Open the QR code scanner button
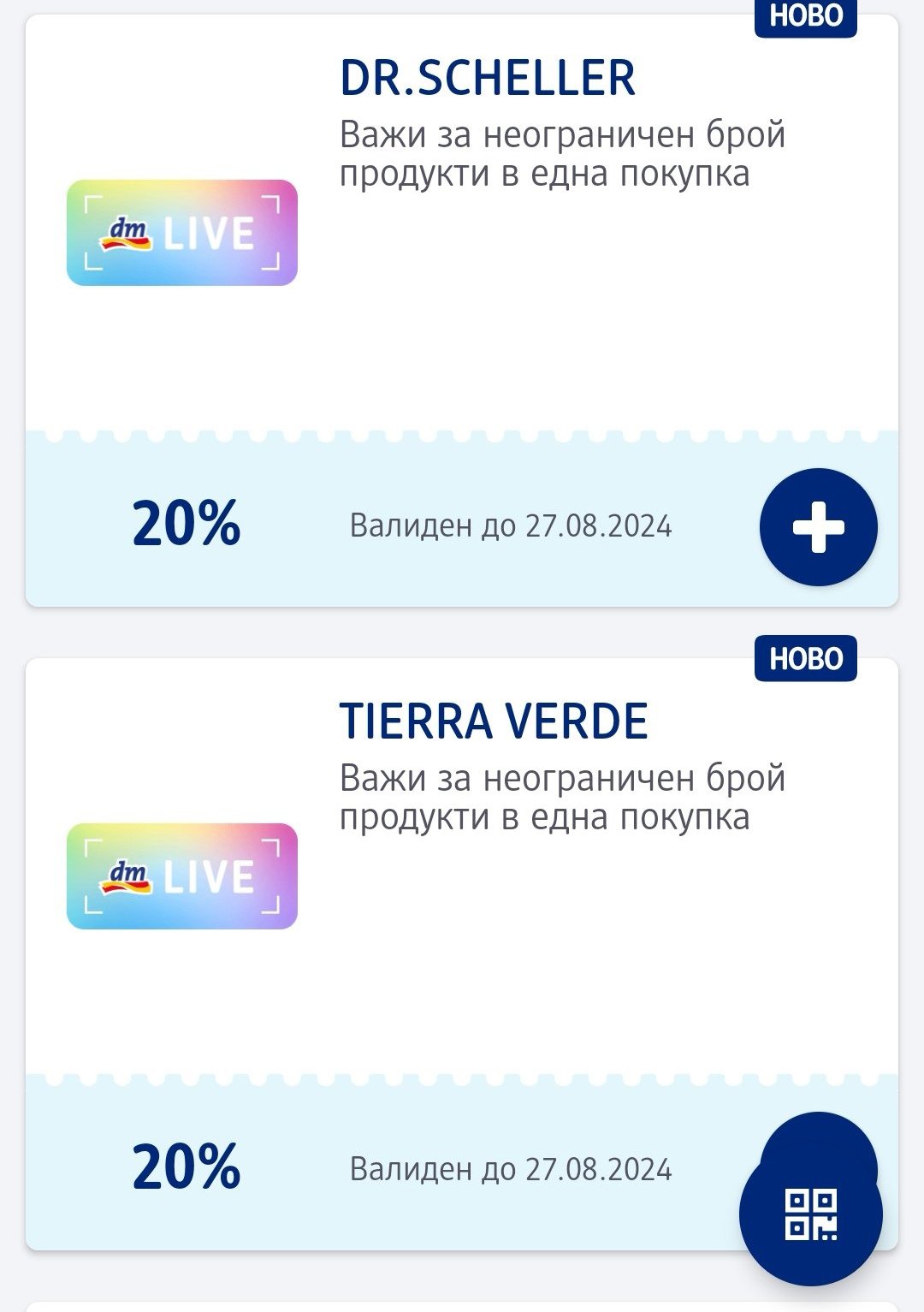The height and width of the screenshot is (1312, 924). [810, 1214]
